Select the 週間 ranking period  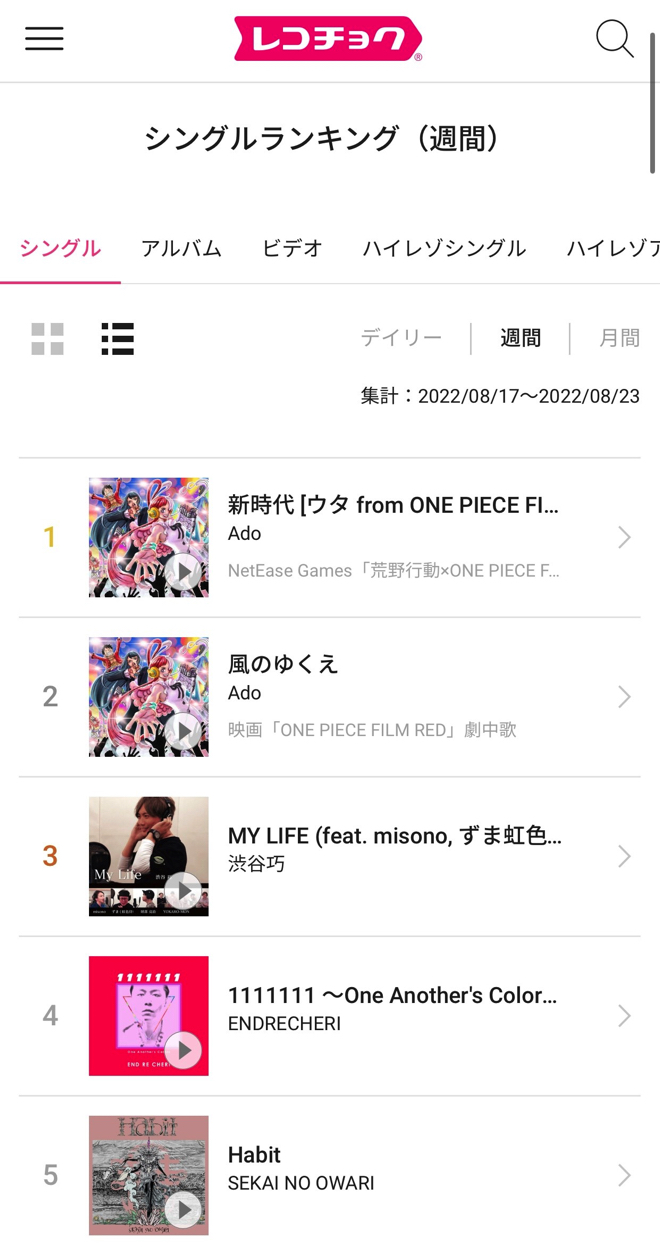tap(521, 338)
